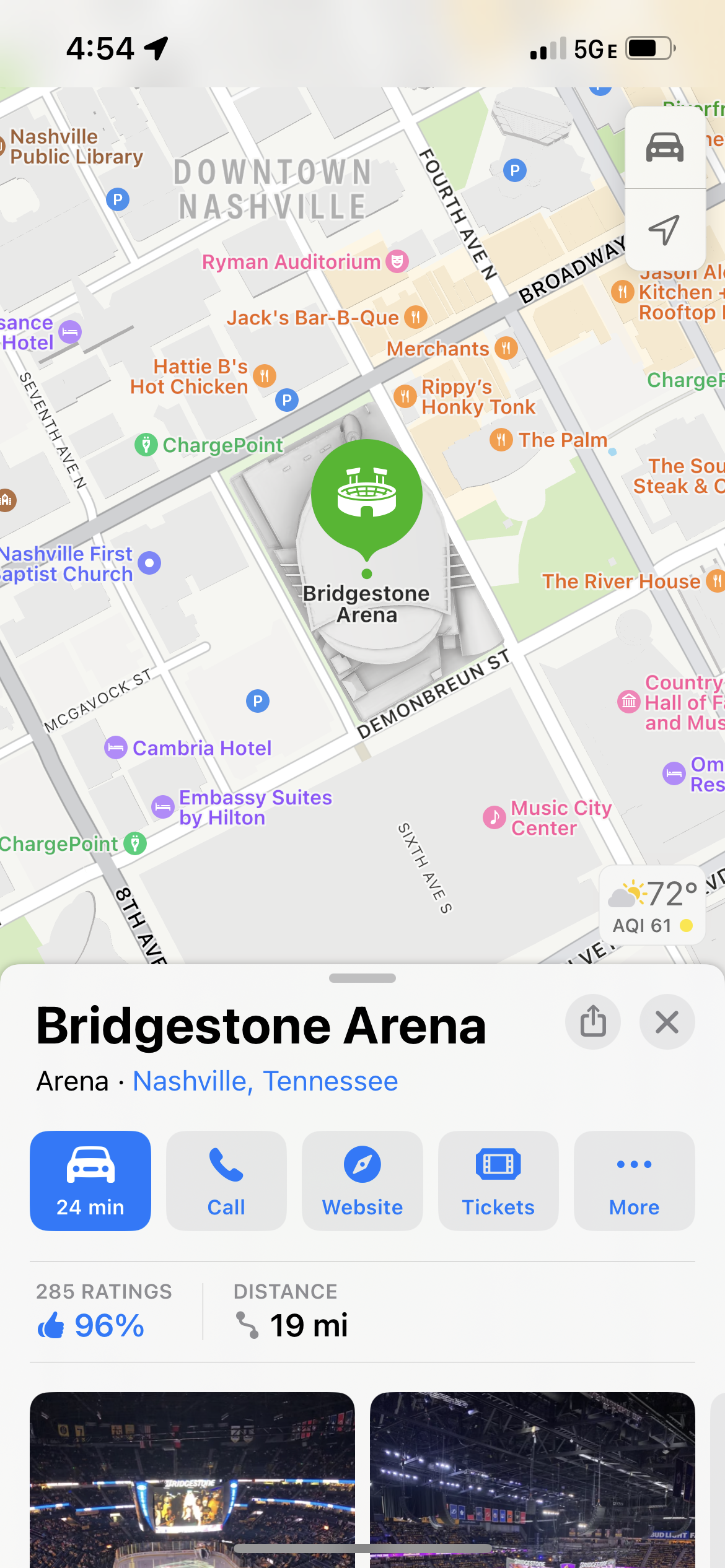Open Music City Center on the map

tap(494, 817)
